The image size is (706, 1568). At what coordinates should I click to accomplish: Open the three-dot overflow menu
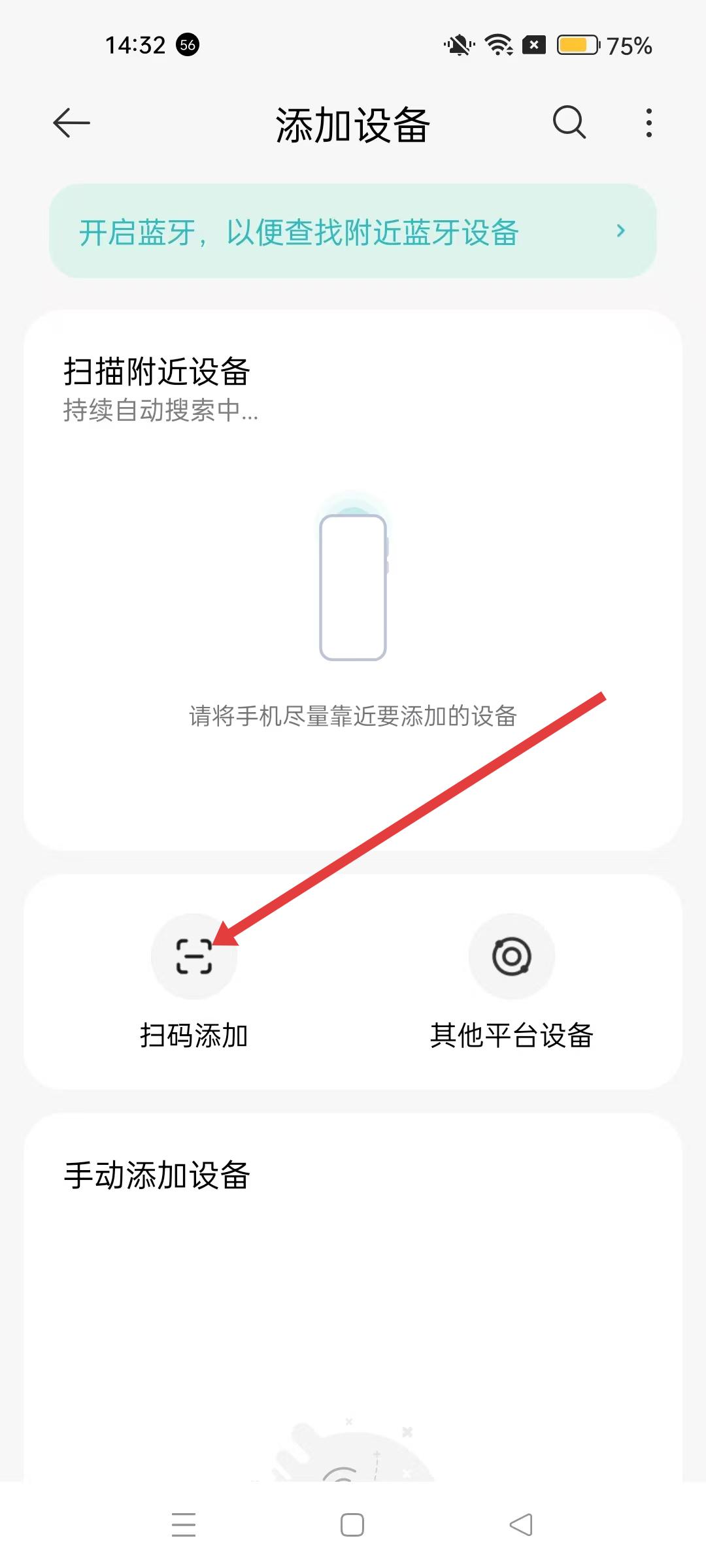[x=648, y=123]
